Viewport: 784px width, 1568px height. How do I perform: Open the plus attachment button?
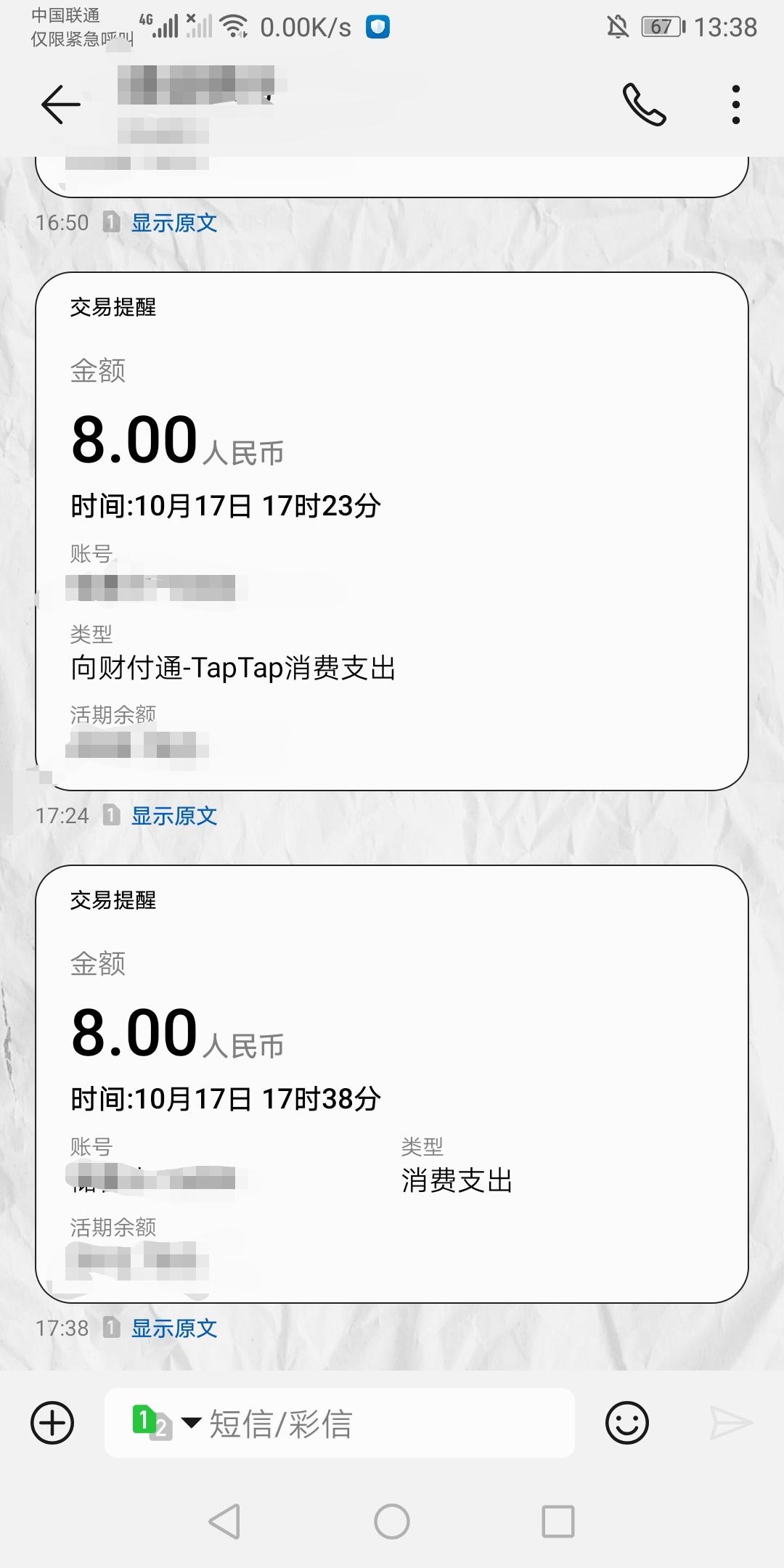click(x=52, y=1422)
